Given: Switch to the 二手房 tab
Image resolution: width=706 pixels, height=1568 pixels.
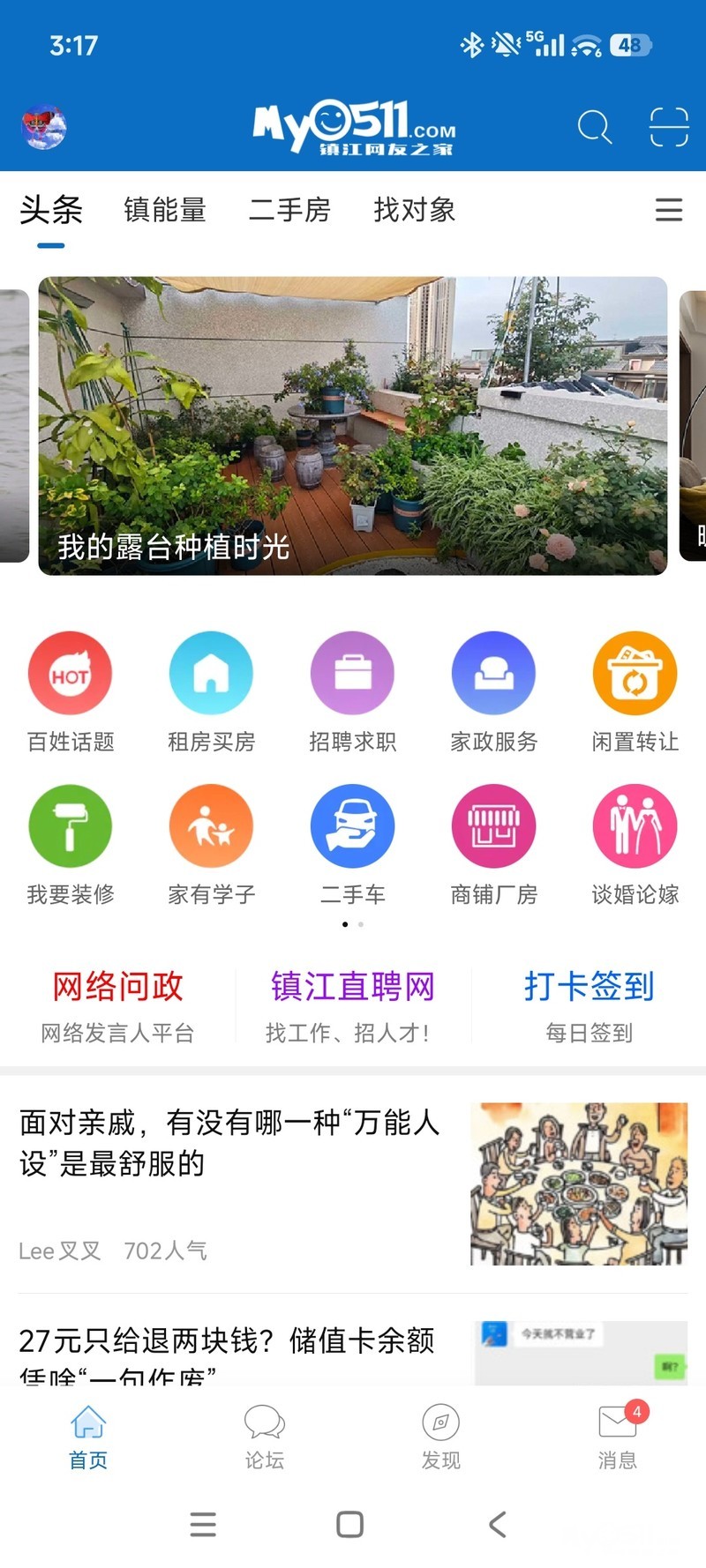Looking at the screenshot, I should pos(289,210).
